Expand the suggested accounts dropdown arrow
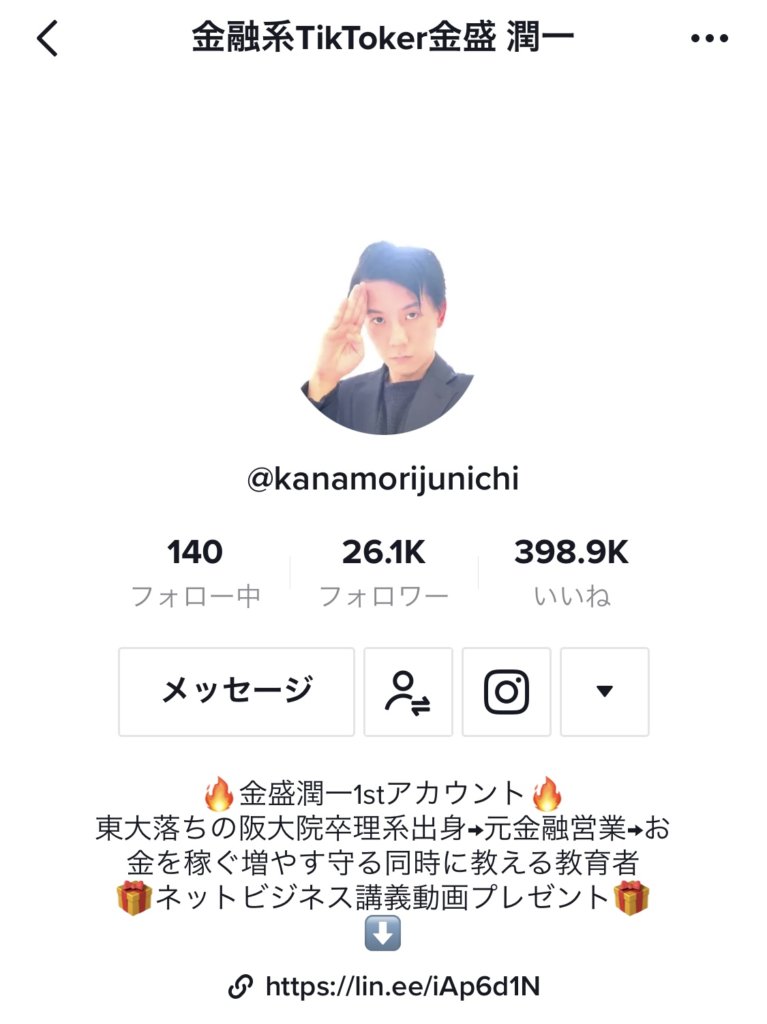The width and height of the screenshot is (767, 1024). tap(604, 691)
